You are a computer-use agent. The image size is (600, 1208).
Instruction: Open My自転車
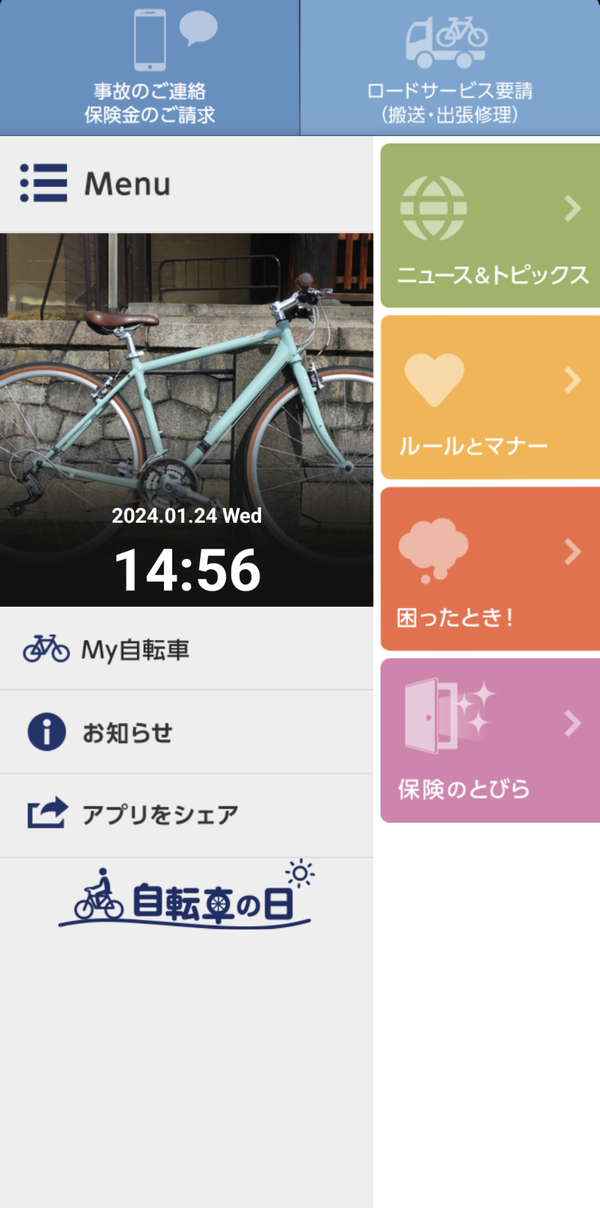pyautogui.click(x=186, y=649)
